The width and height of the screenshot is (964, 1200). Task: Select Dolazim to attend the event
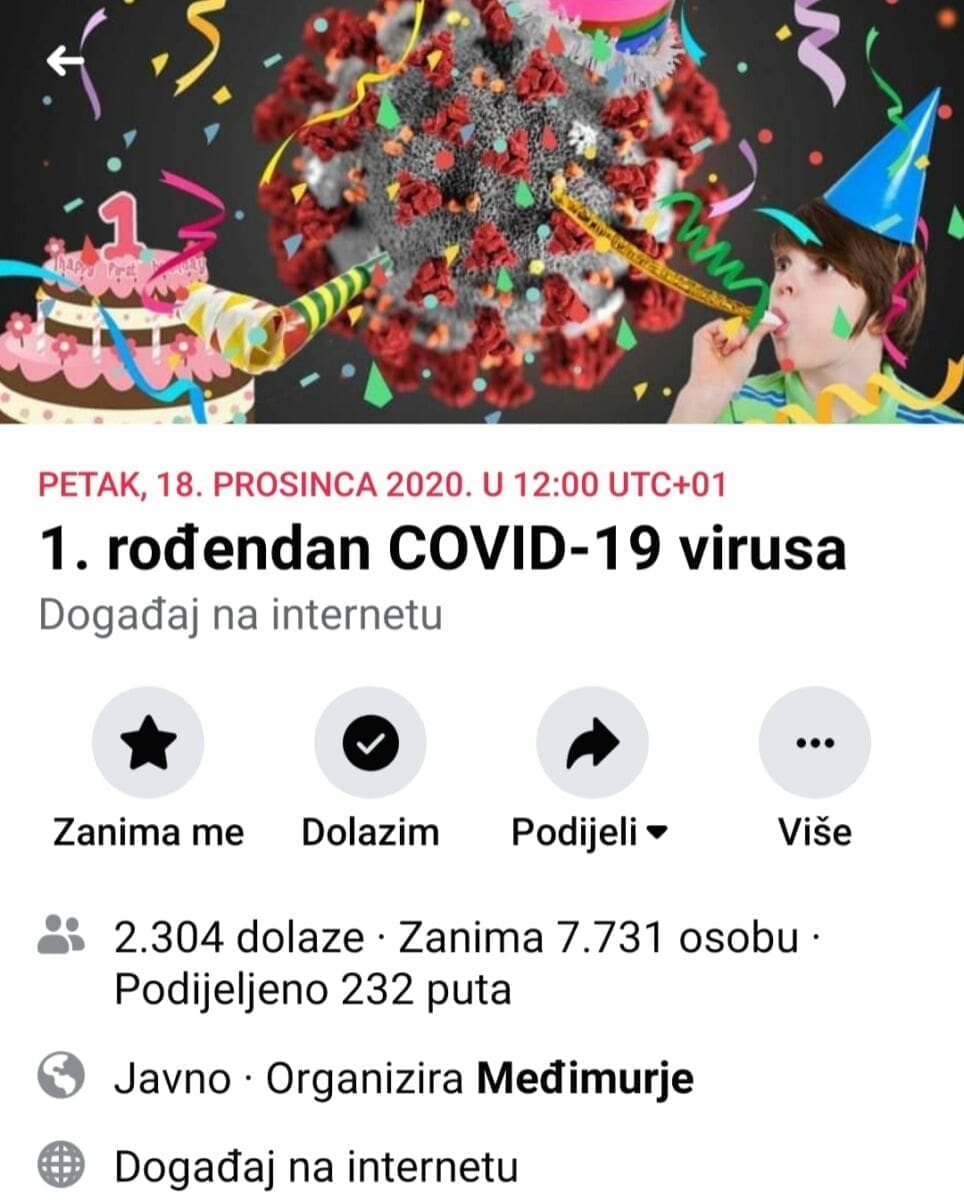[370, 742]
